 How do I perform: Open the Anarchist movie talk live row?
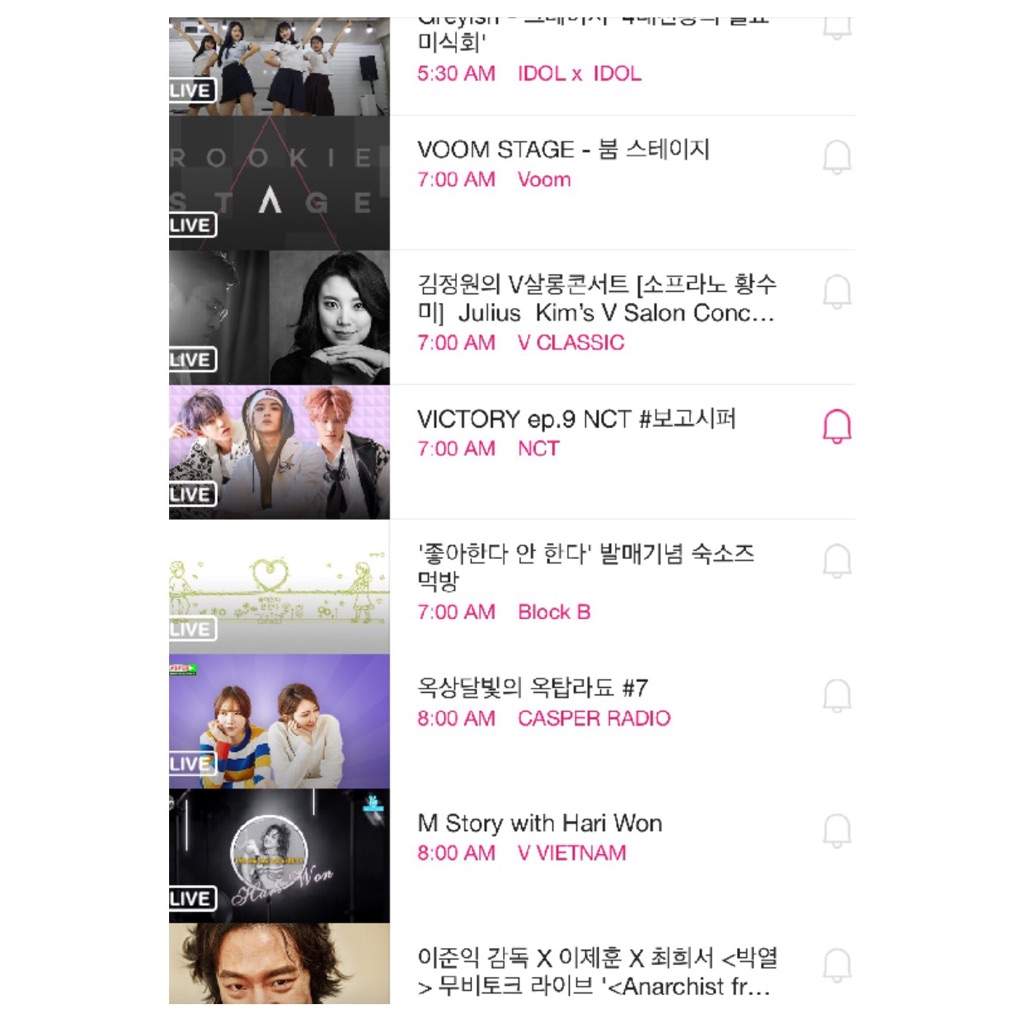click(x=597, y=971)
